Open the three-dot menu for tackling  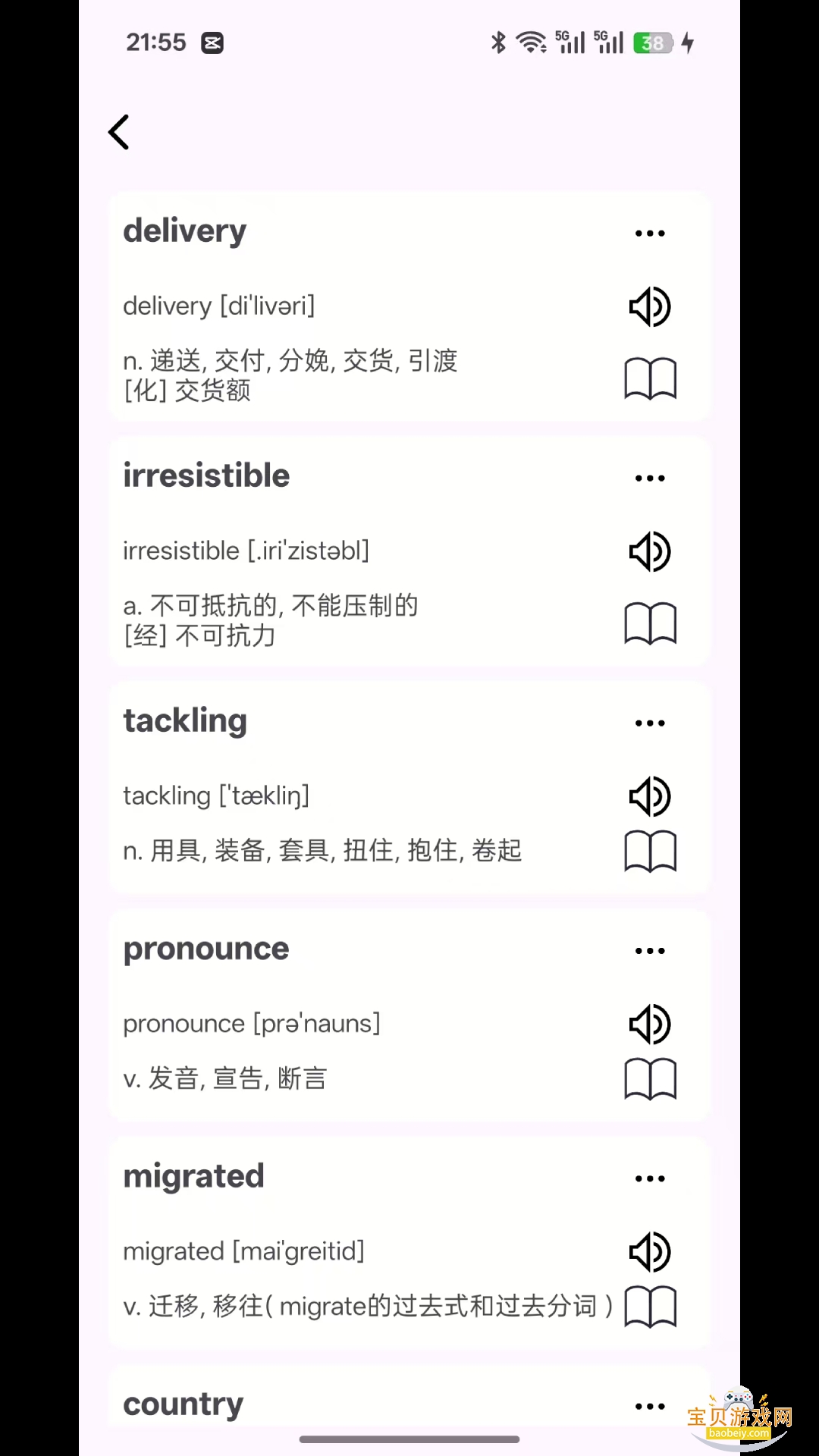click(x=650, y=723)
